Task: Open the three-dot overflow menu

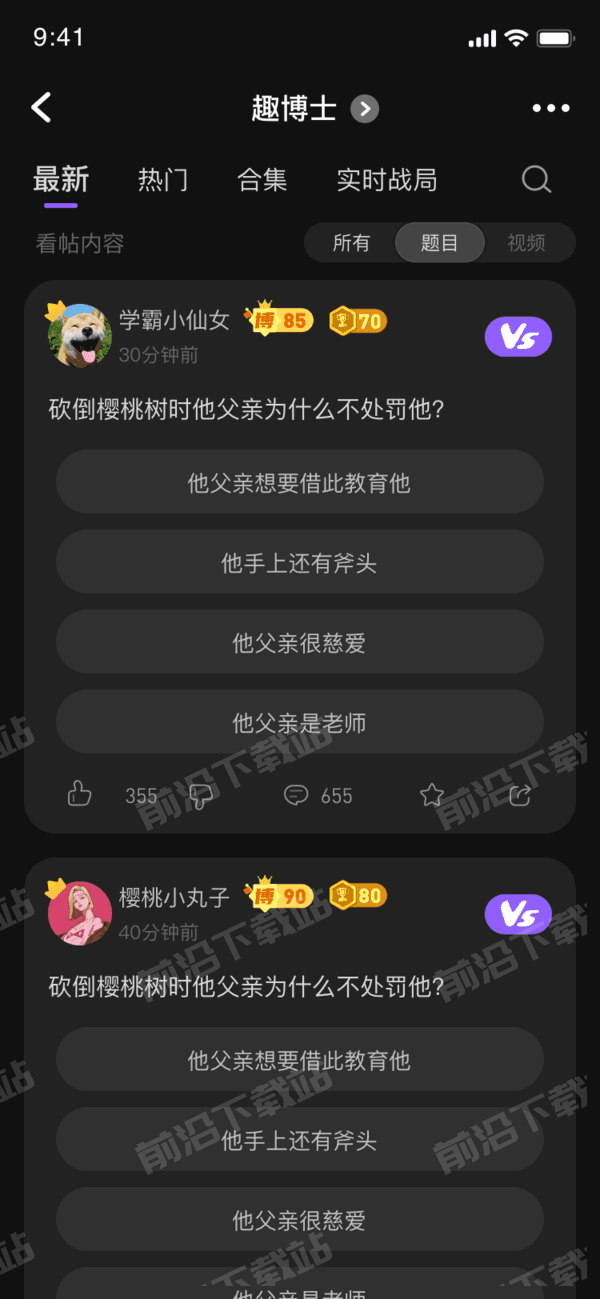Action: pos(551,108)
